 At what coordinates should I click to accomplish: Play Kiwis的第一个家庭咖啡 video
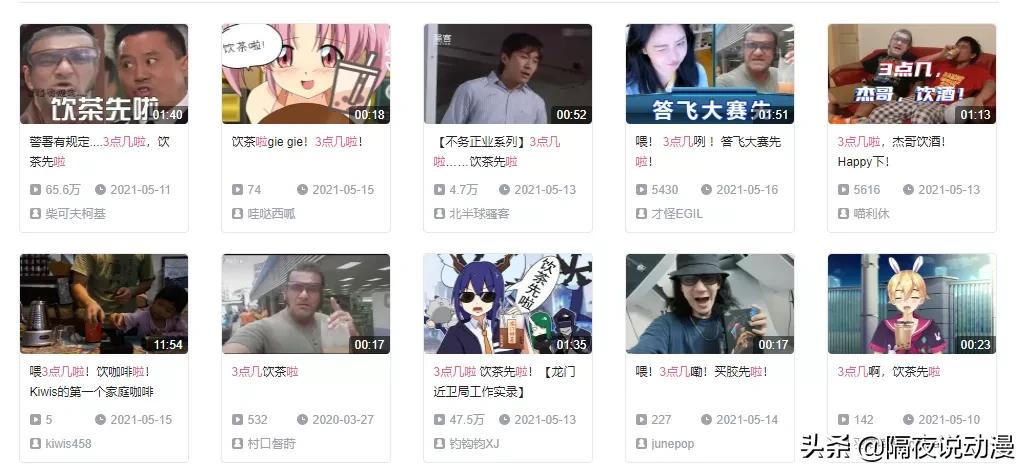coord(104,304)
